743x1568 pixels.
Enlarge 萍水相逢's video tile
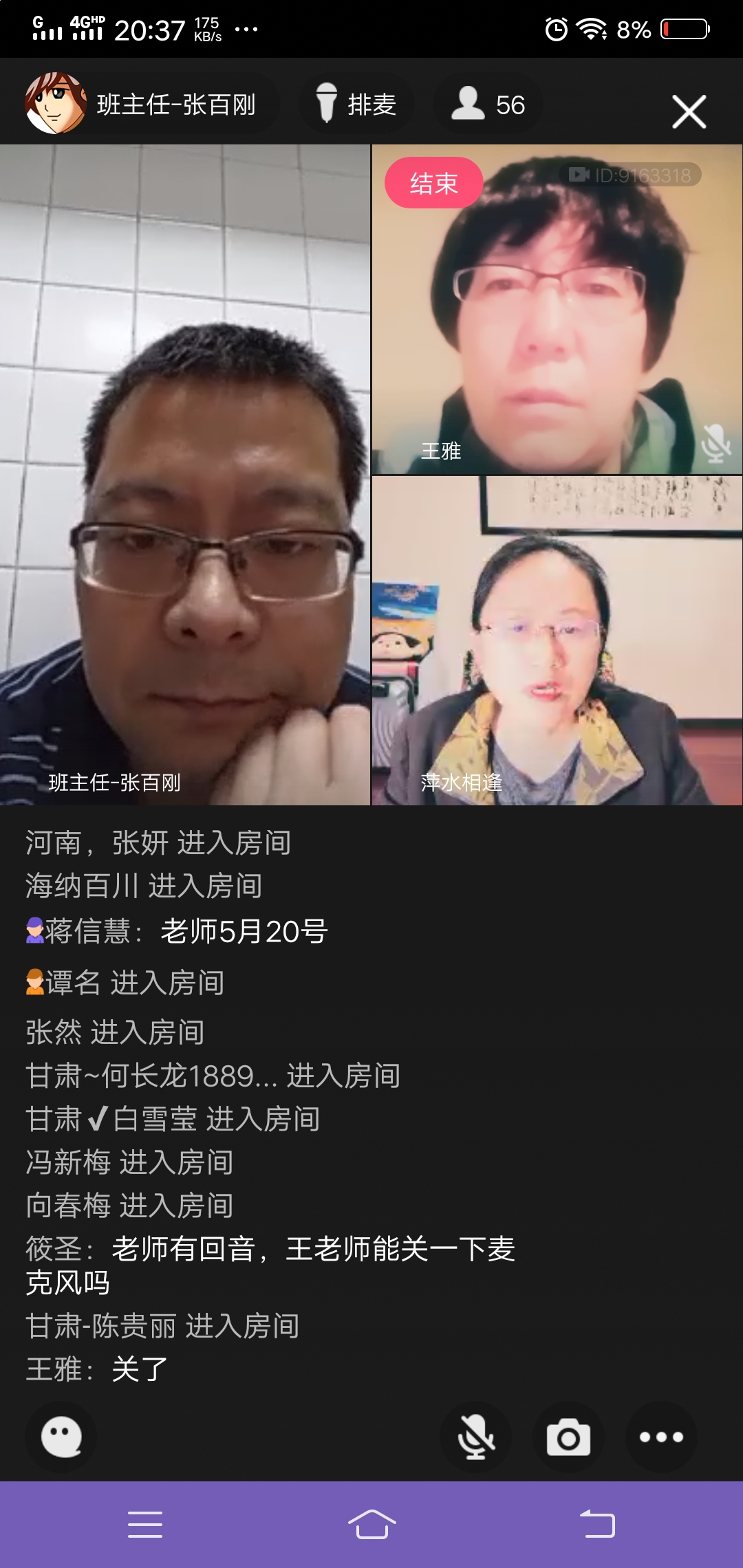pos(557,640)
